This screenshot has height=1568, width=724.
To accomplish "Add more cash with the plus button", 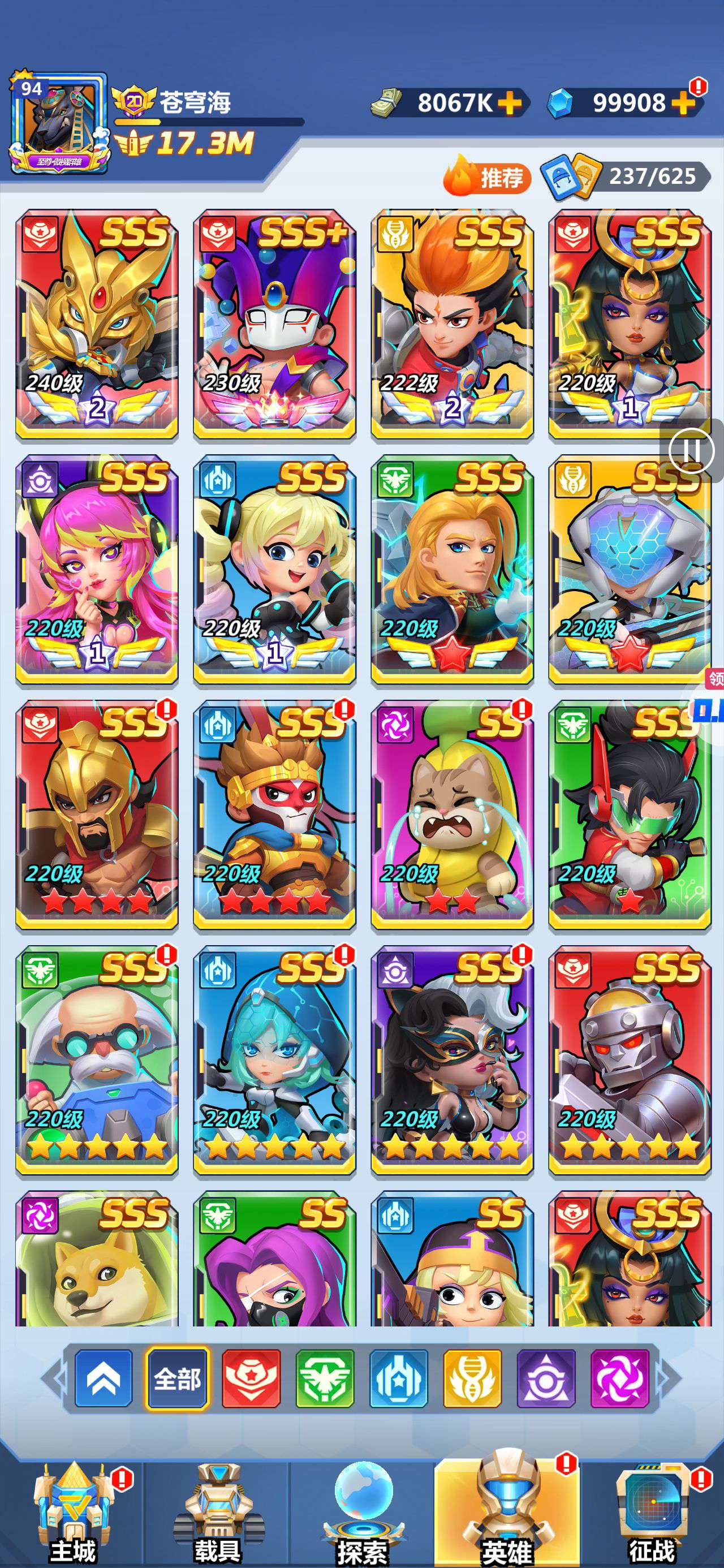I will pos(509,103).
